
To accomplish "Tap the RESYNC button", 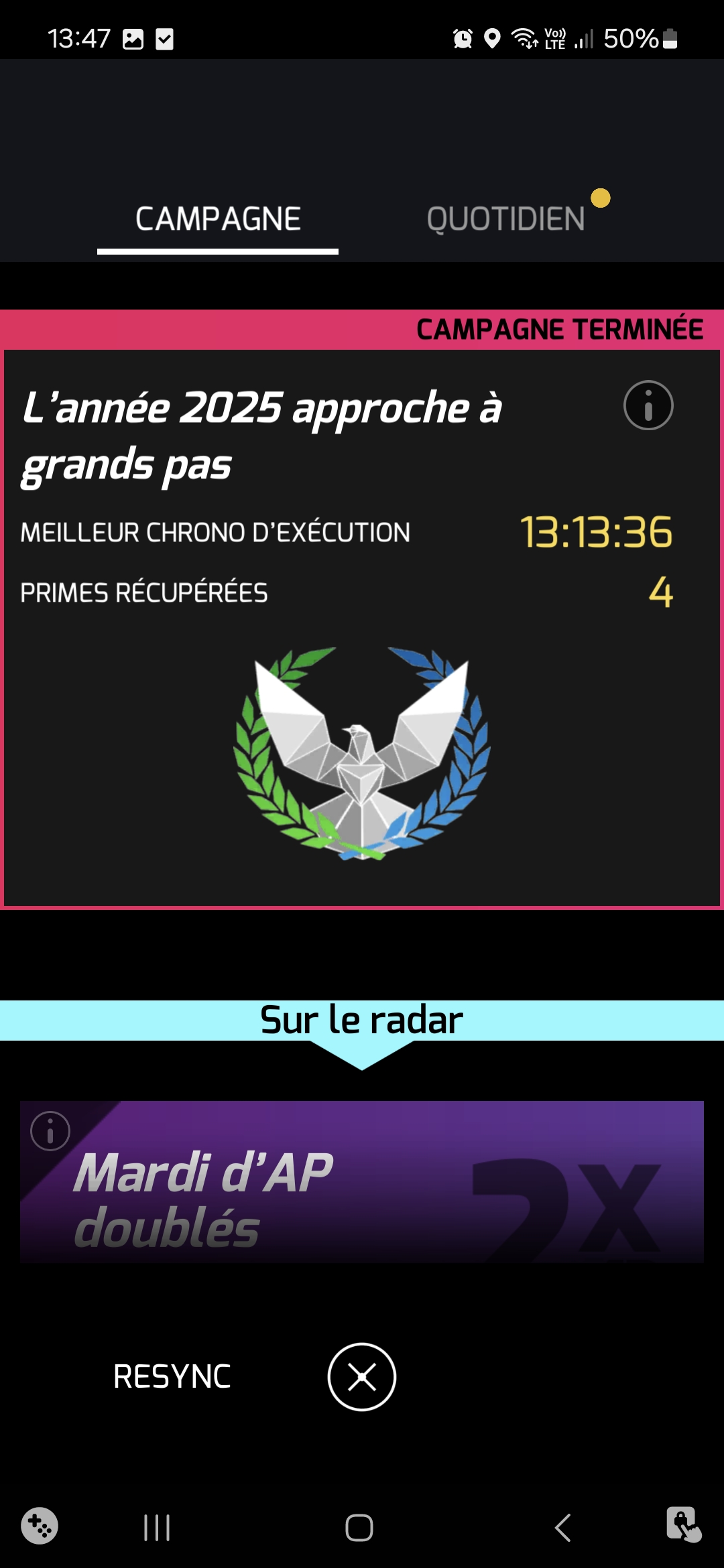I will 172,1377.
